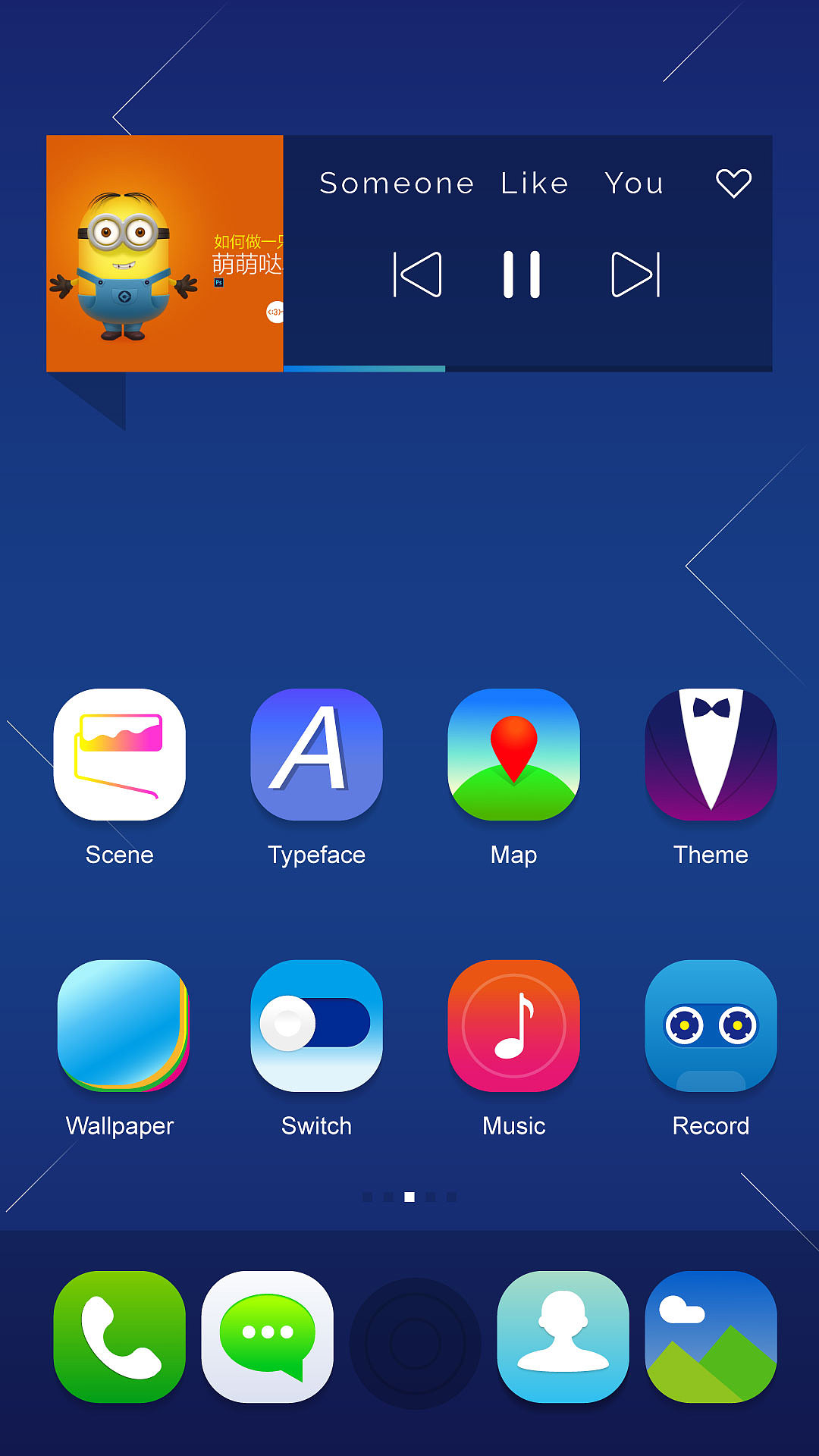Open the Wallpaper app
The image size is (819, 1456).
coord(120,1026)
